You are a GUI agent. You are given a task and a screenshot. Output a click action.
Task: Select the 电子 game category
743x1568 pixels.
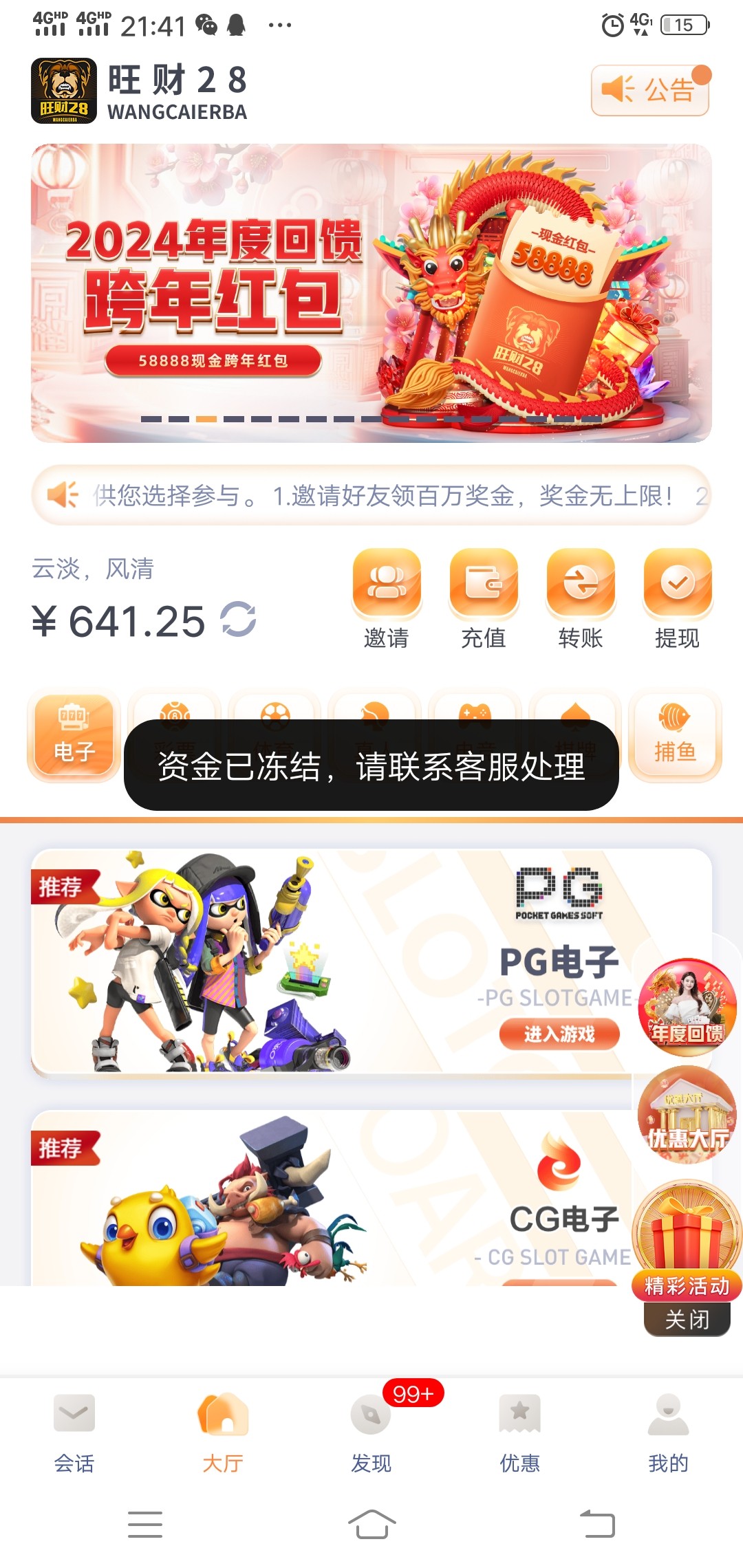click(x=74, y=736)
